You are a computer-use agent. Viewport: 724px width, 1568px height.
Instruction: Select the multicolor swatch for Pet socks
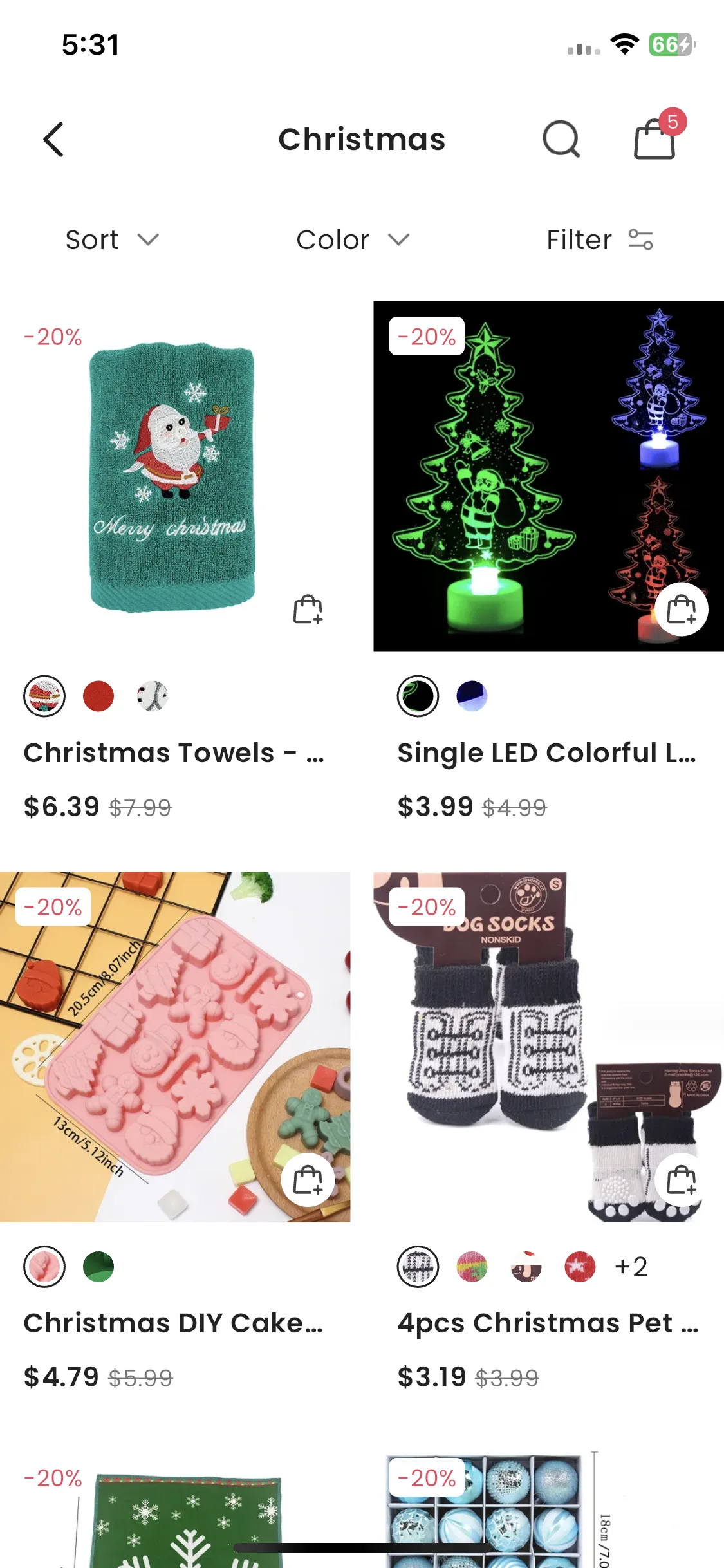pos(472,1267)
